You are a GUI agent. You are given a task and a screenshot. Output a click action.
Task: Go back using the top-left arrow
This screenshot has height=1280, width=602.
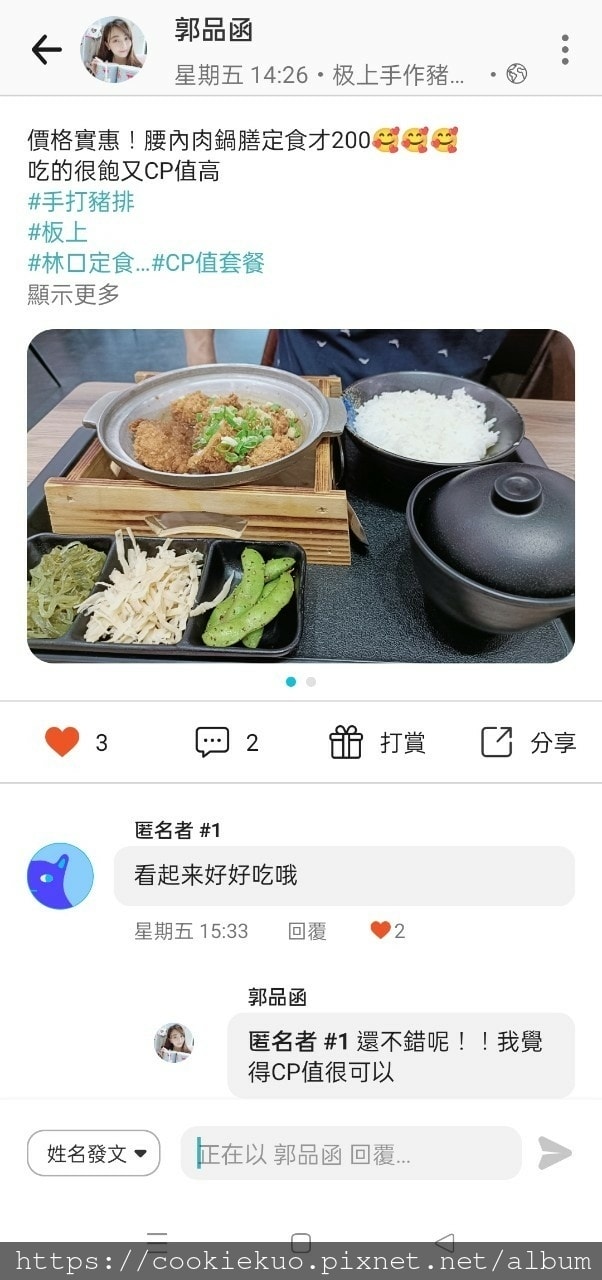click(46, 49)
